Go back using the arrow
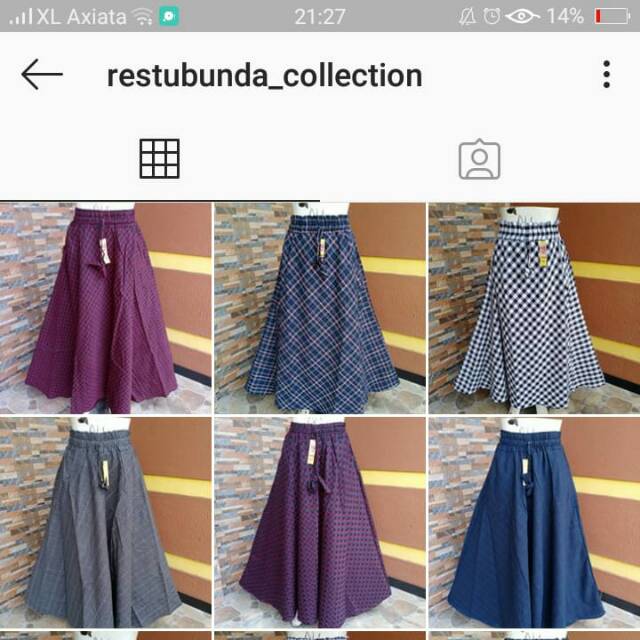The image size is (640, 640). click(42, 75)
